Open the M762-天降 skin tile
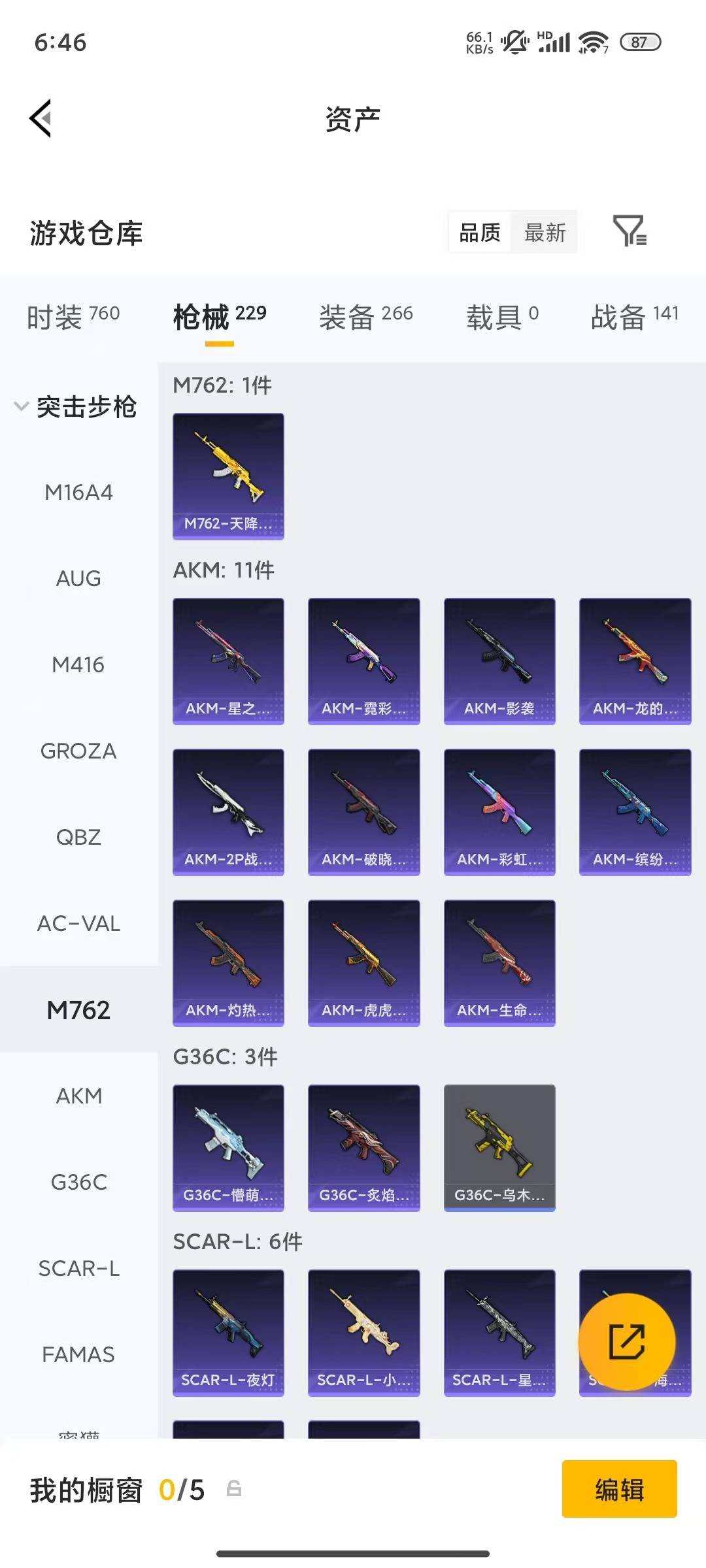Viewport: 706px width, 1568px height. click(x=228, y=476)
